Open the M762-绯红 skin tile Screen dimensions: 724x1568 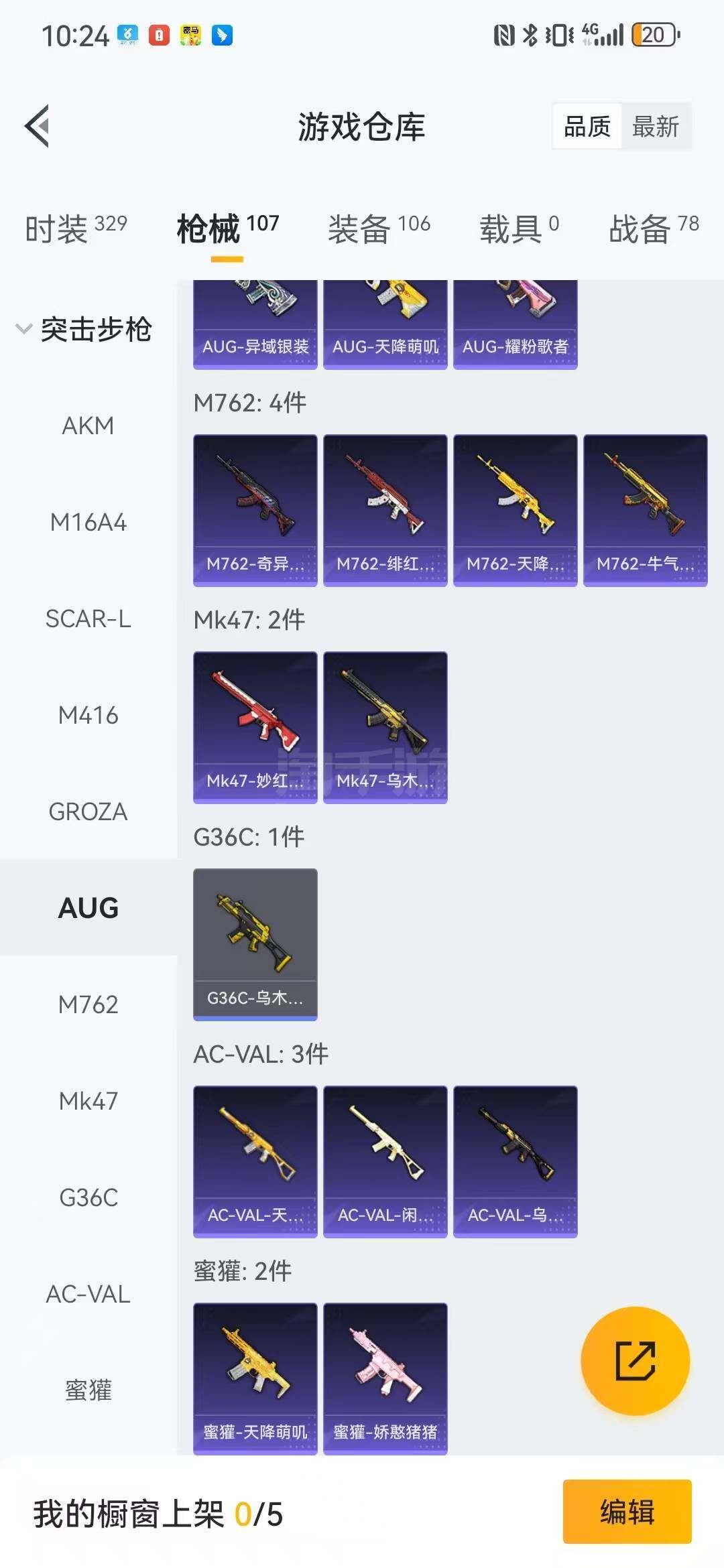pos(385,511)
